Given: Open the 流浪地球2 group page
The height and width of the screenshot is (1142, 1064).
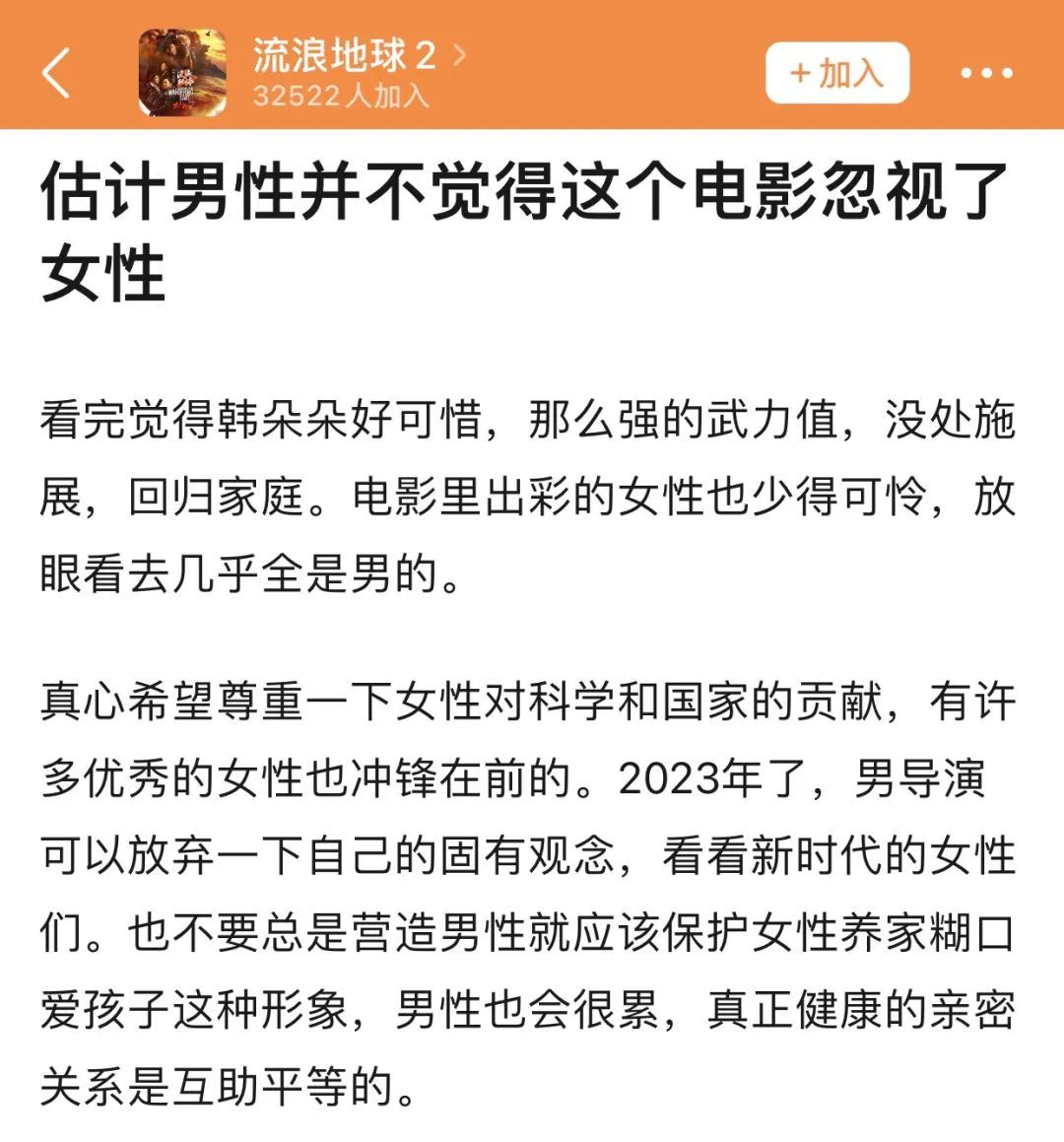Looking at the screenshot, I should pyautogui.click(x=345, y=57).
